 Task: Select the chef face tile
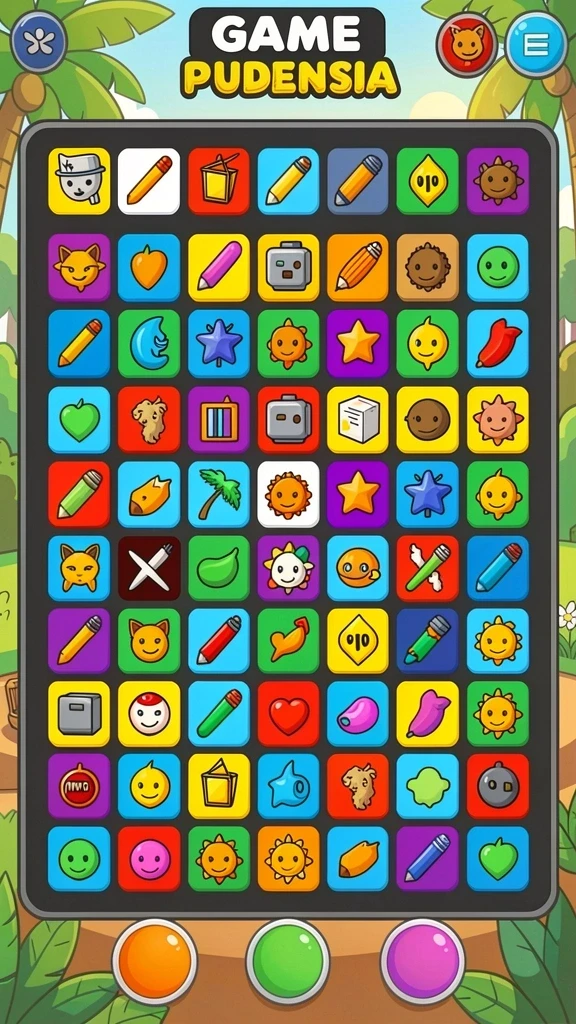[79, 181]
